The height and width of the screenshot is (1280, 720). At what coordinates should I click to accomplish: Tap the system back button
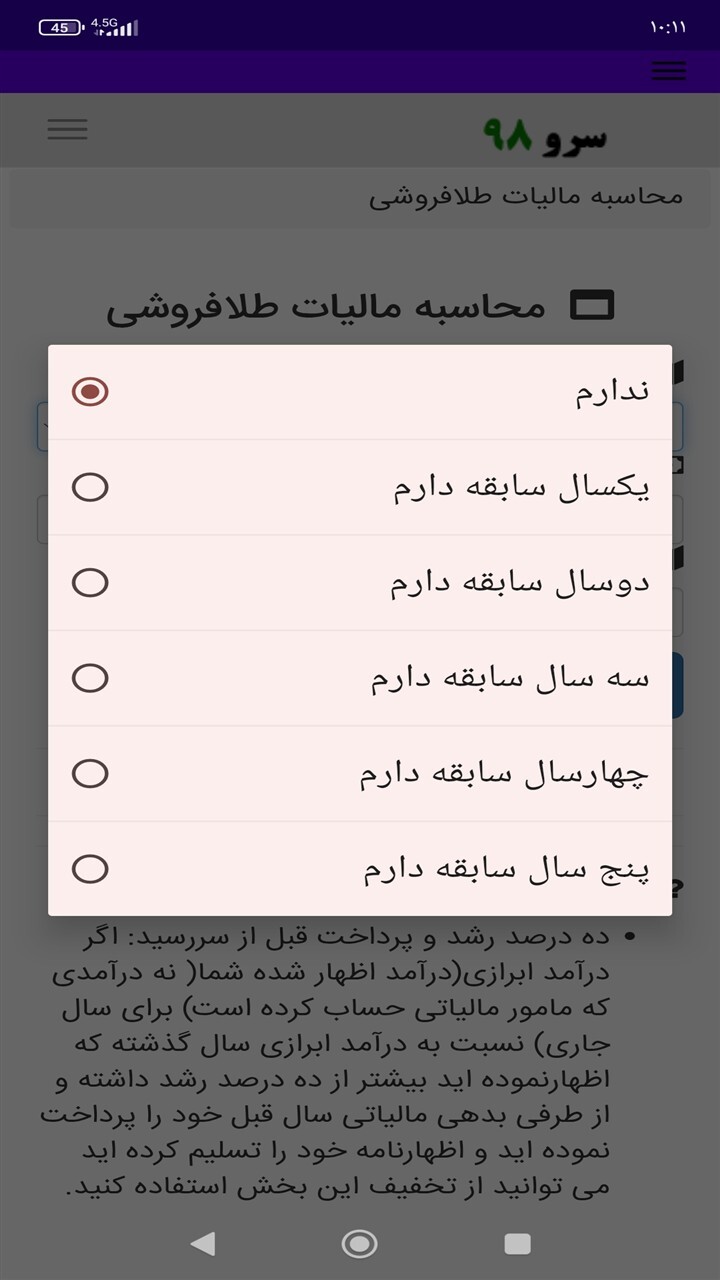pos(203,1243)
